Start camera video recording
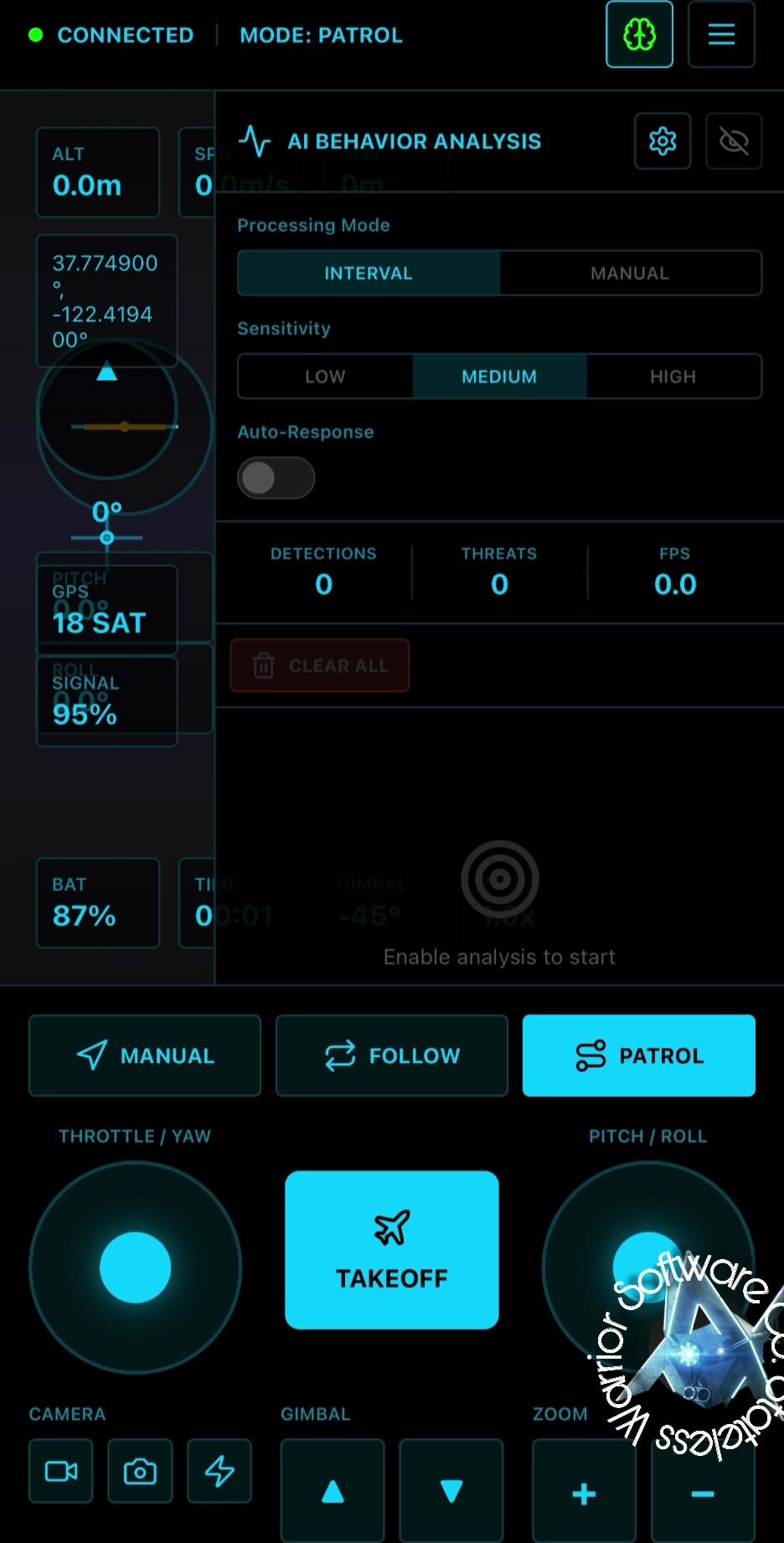The width and height of the screenshot is (784, 1543). (x=61, y=1471)
